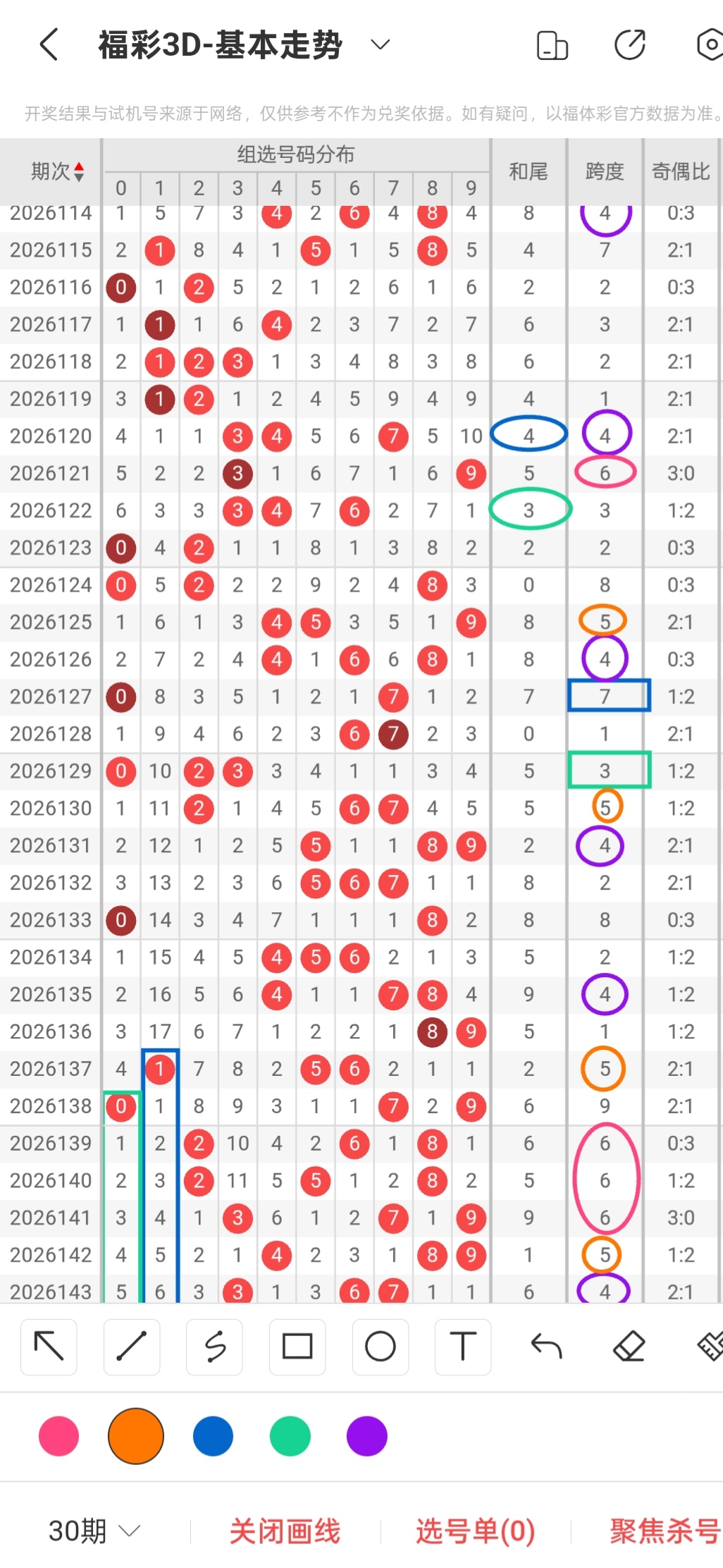Image resolution: width=723 pixels, height=1568 pixels.
Task: Select the straight line drawing tool
Action: tap(132, 1347)
